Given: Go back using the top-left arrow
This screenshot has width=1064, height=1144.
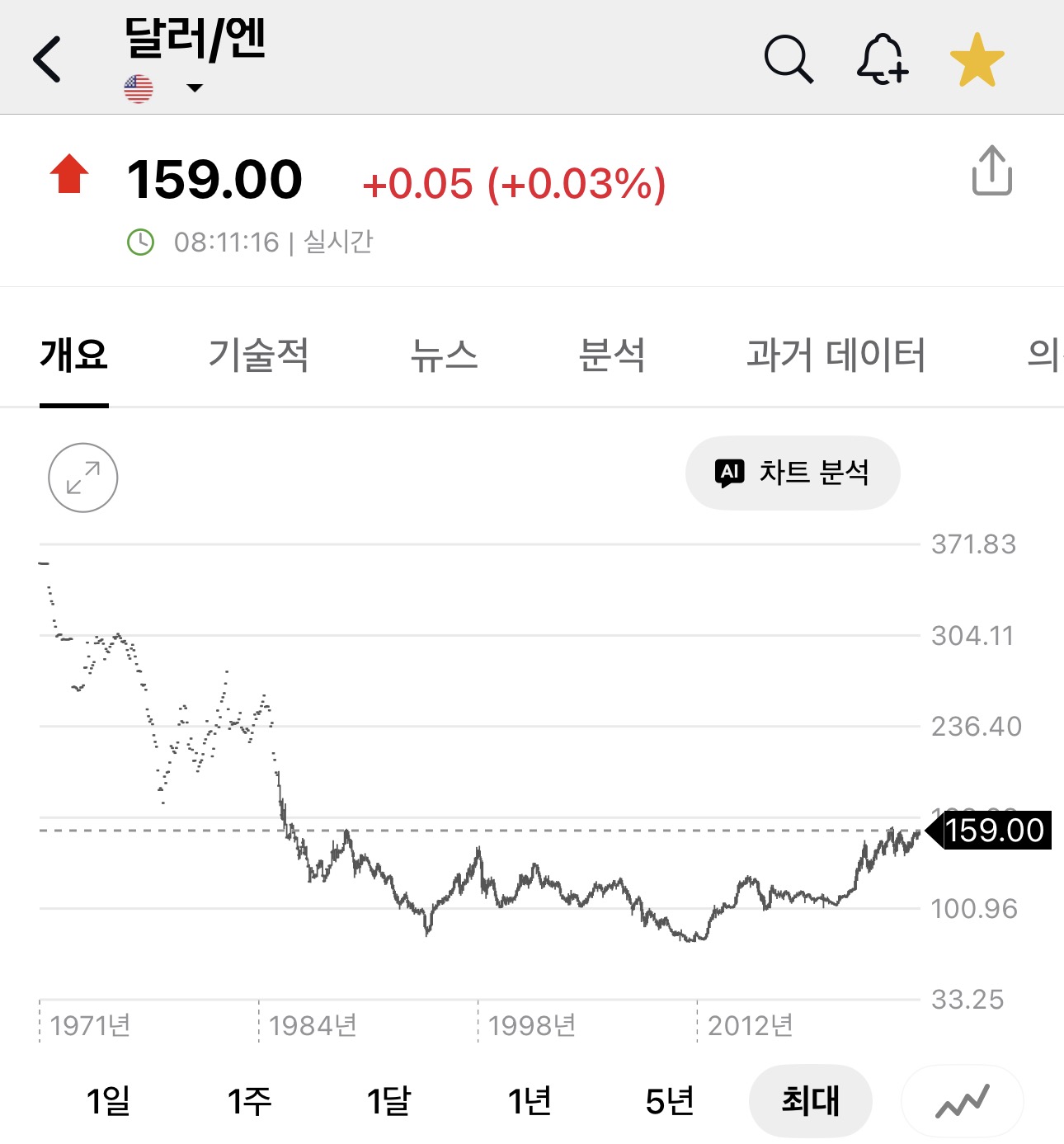Looking at the screenshot, I should (x=47, y=59).
